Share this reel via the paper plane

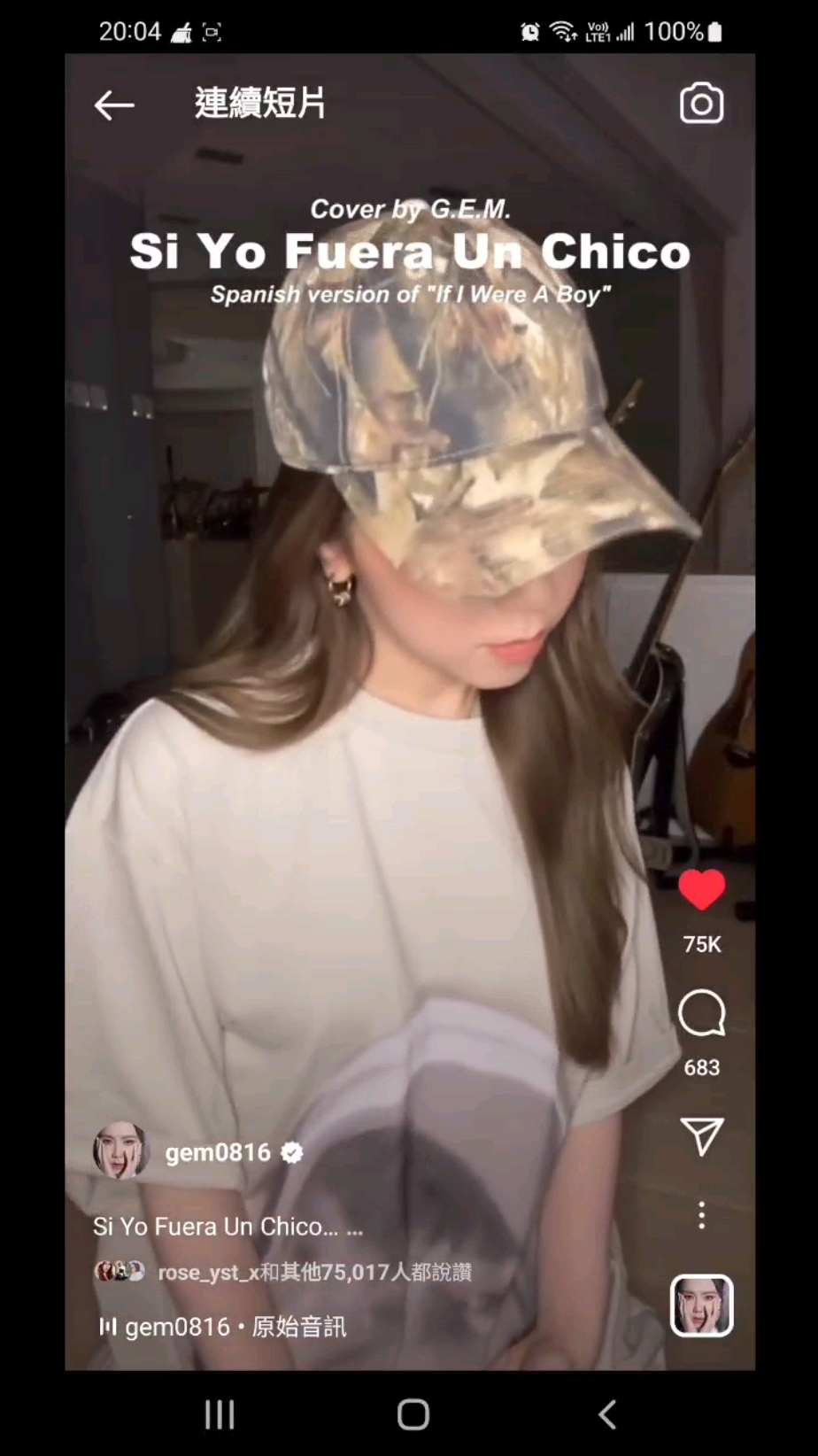701,1135
